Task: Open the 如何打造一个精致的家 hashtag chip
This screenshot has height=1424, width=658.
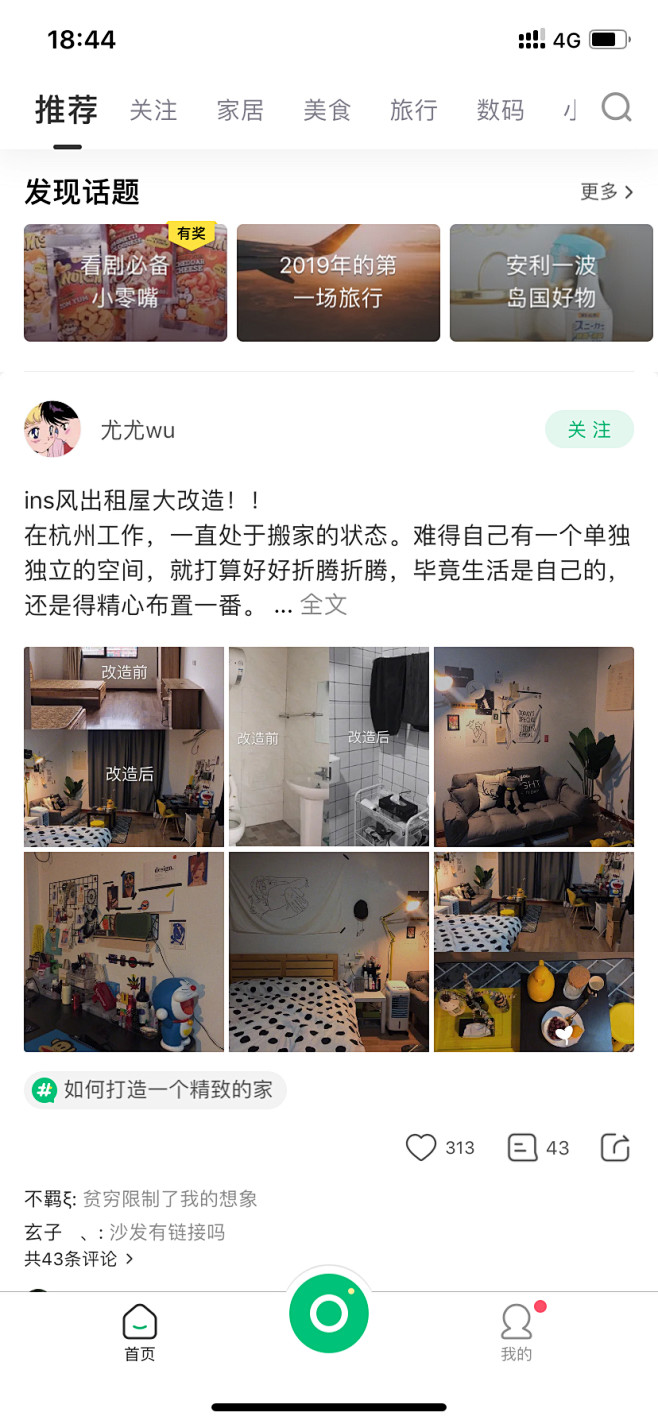Action: pos(155,1090)
